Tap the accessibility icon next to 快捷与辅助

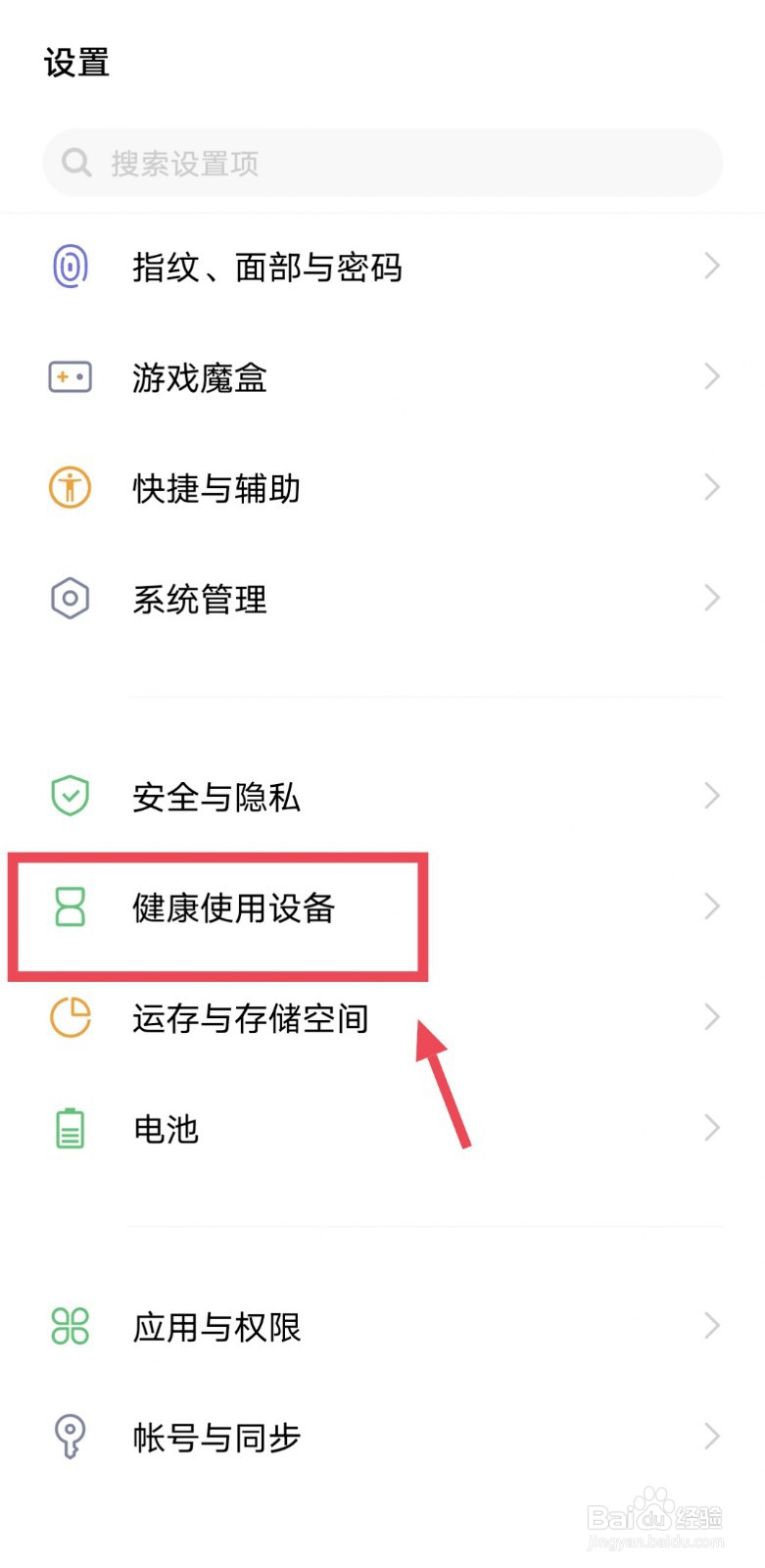pyautogui.click(x=70, y=487)
